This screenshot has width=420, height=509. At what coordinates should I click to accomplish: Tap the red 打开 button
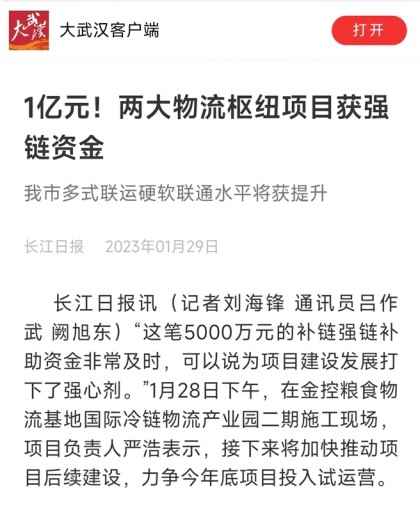tap(369, 30)
